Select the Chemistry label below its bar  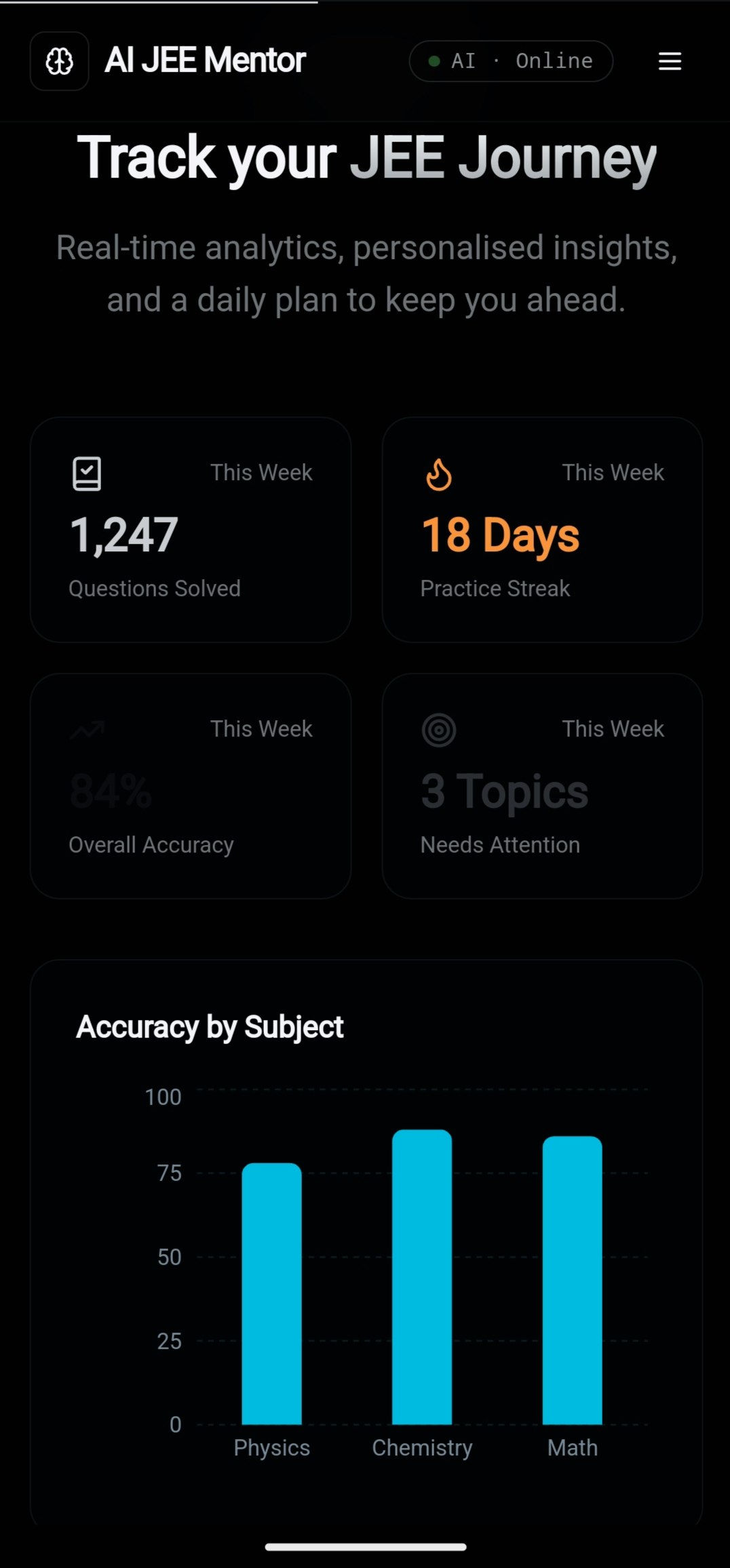tap(422, 1447)
